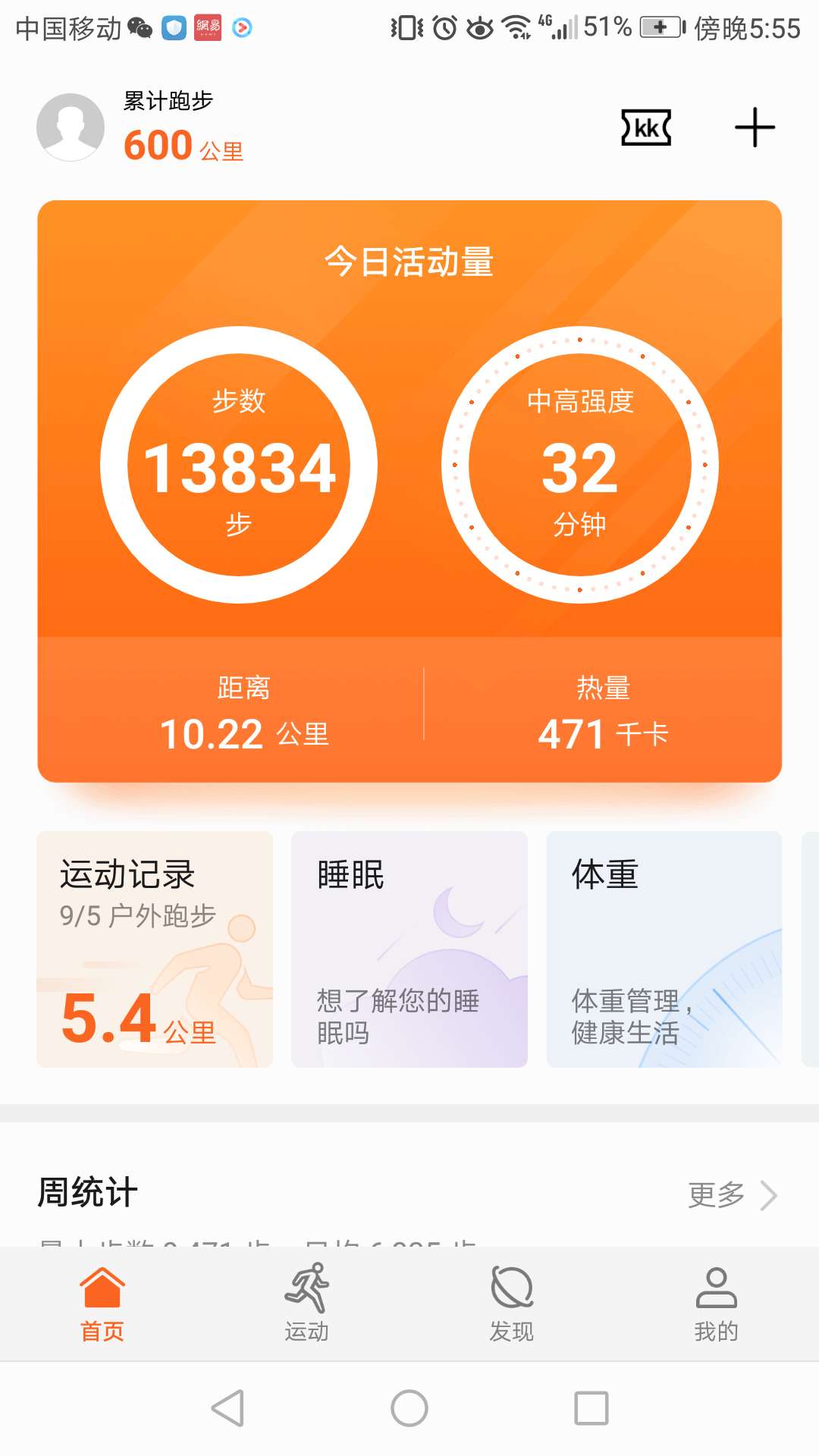Screen dimensions: 819x1456
Task: Open the 中高强度 minutes circle
Action: [580, 465]
